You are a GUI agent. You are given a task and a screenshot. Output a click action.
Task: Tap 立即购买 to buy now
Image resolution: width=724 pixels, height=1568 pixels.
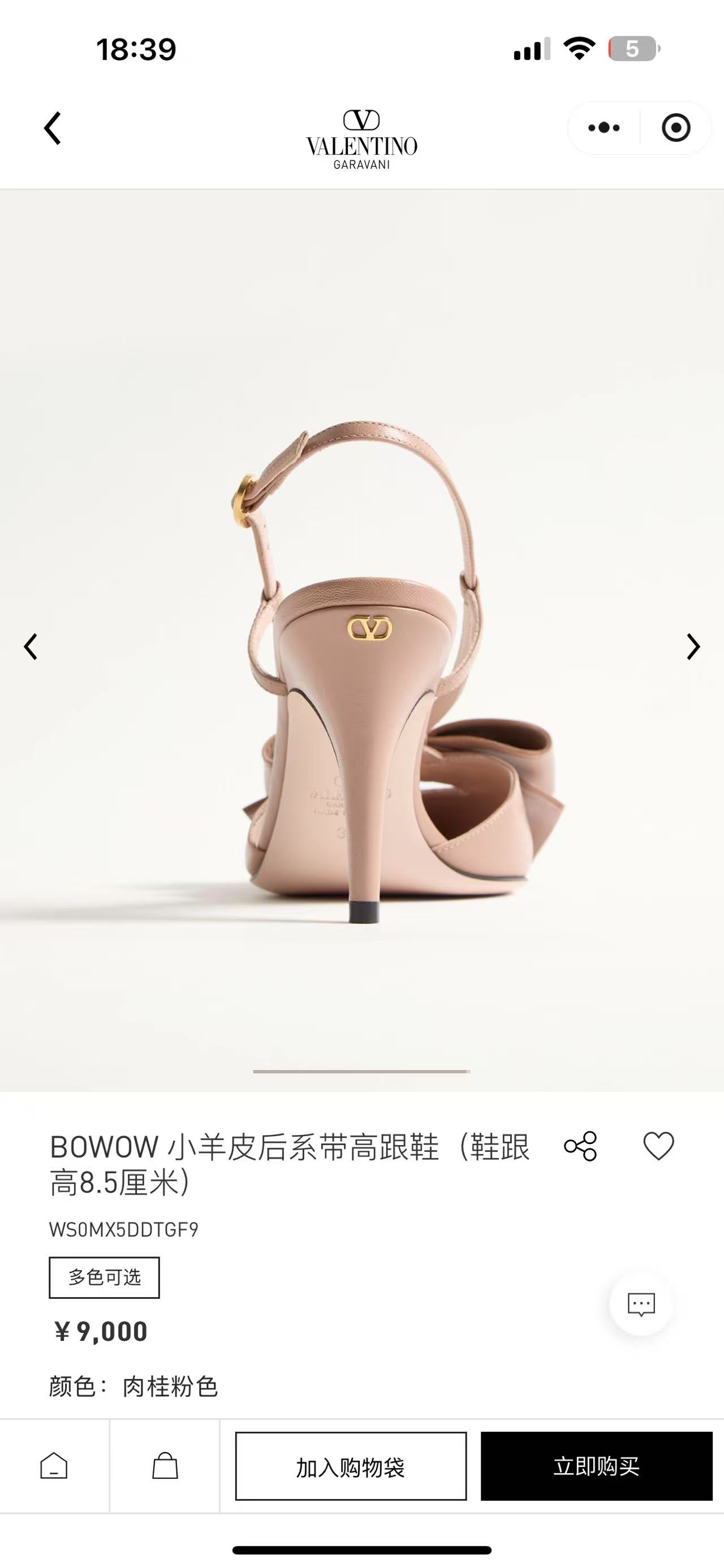pos(596,1466)
